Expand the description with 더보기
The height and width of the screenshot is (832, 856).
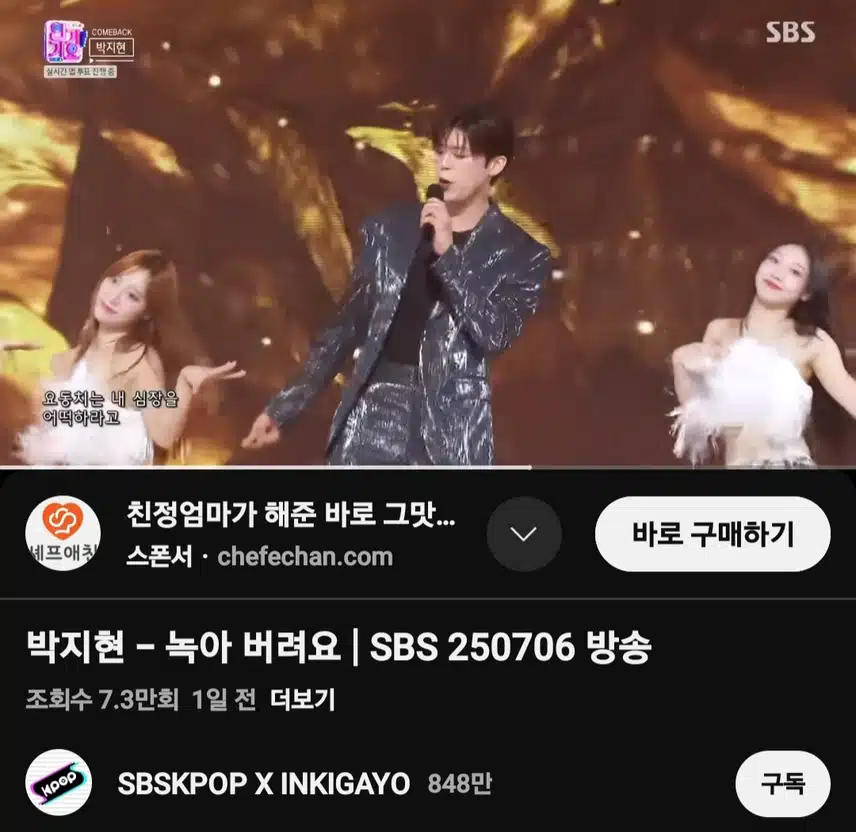(x=303, y=700)
